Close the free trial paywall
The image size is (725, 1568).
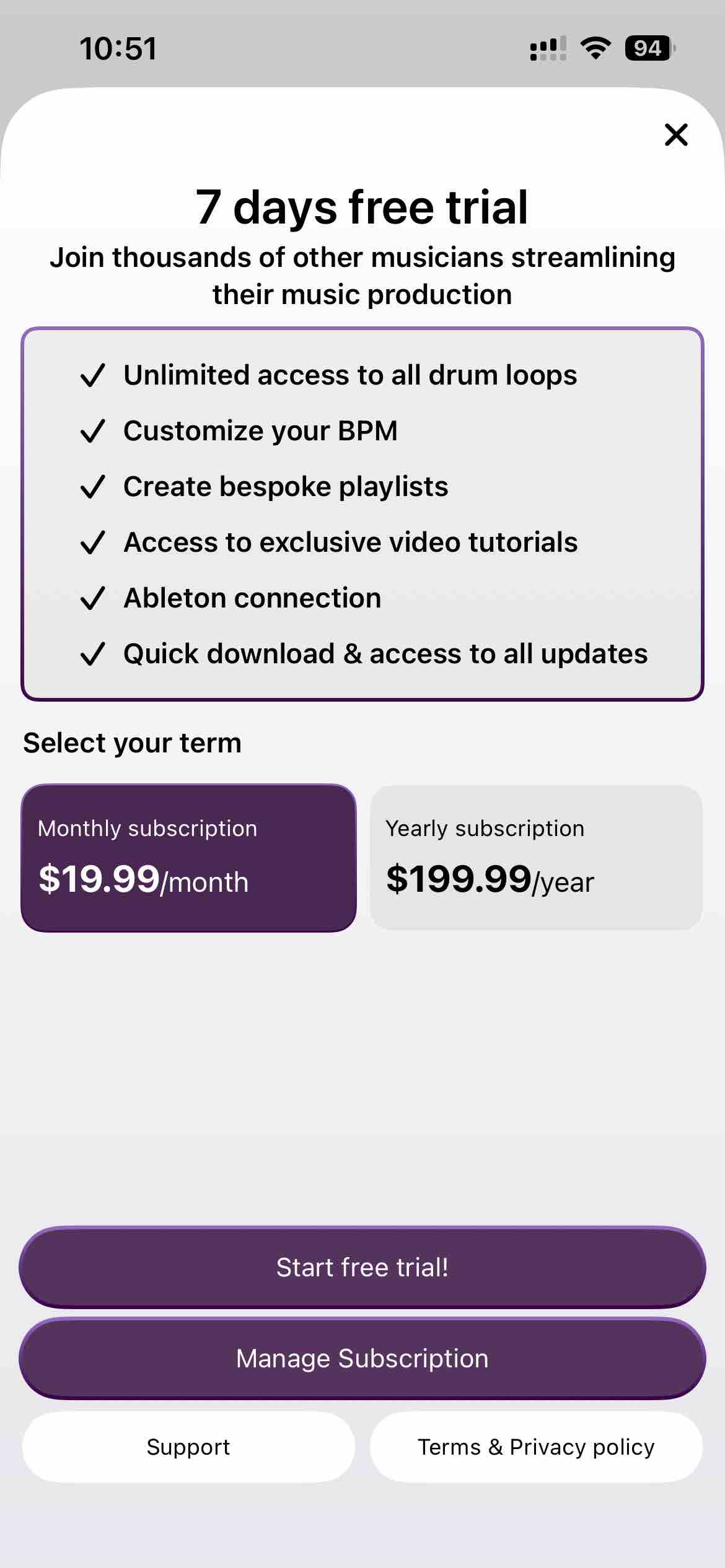[x=675, y=134]
